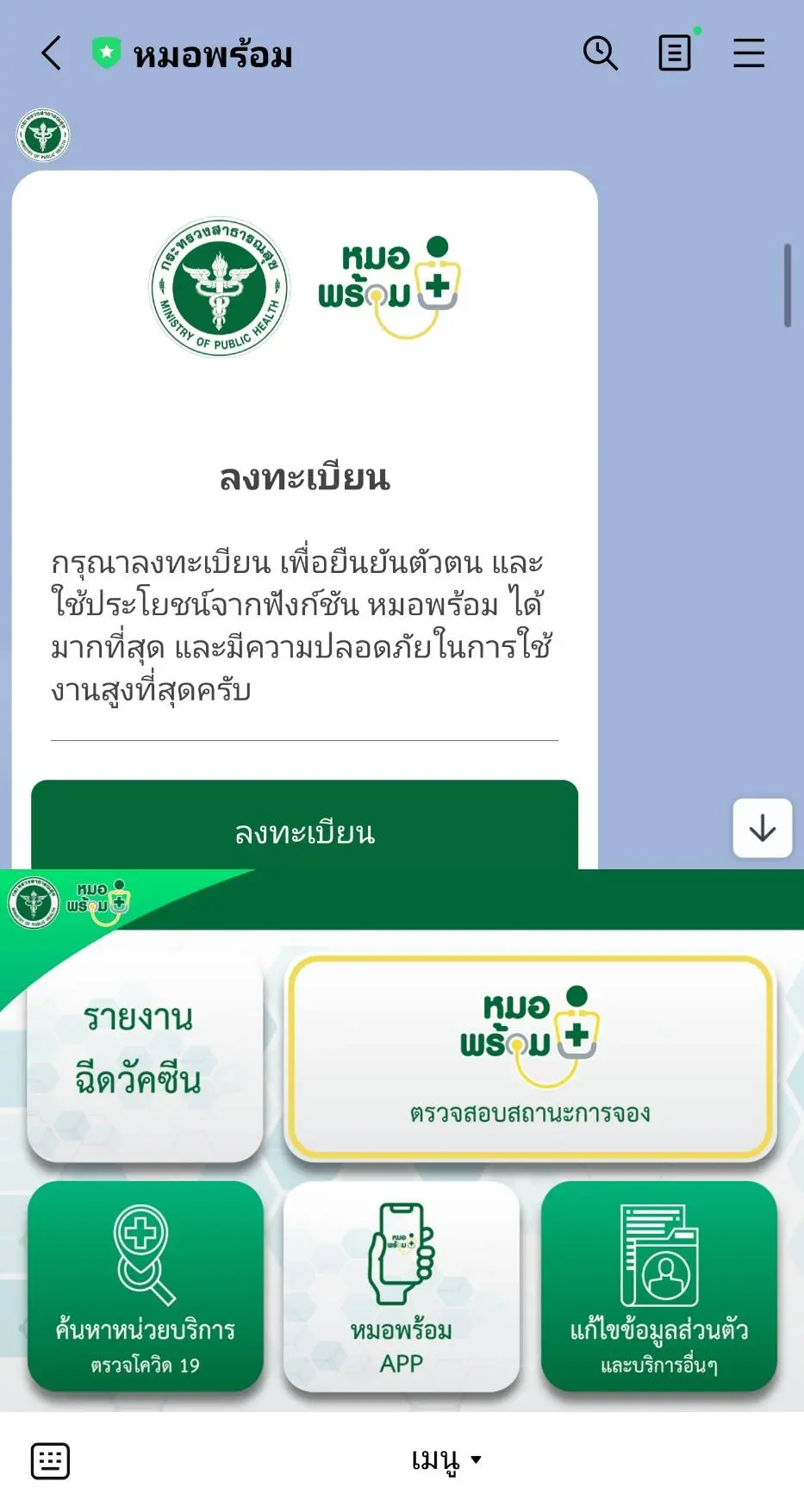The height and width of the screenshot is (1512, 804).
Task: Jump to latest message with the down arrow
Action: click(x=762, y=828)
